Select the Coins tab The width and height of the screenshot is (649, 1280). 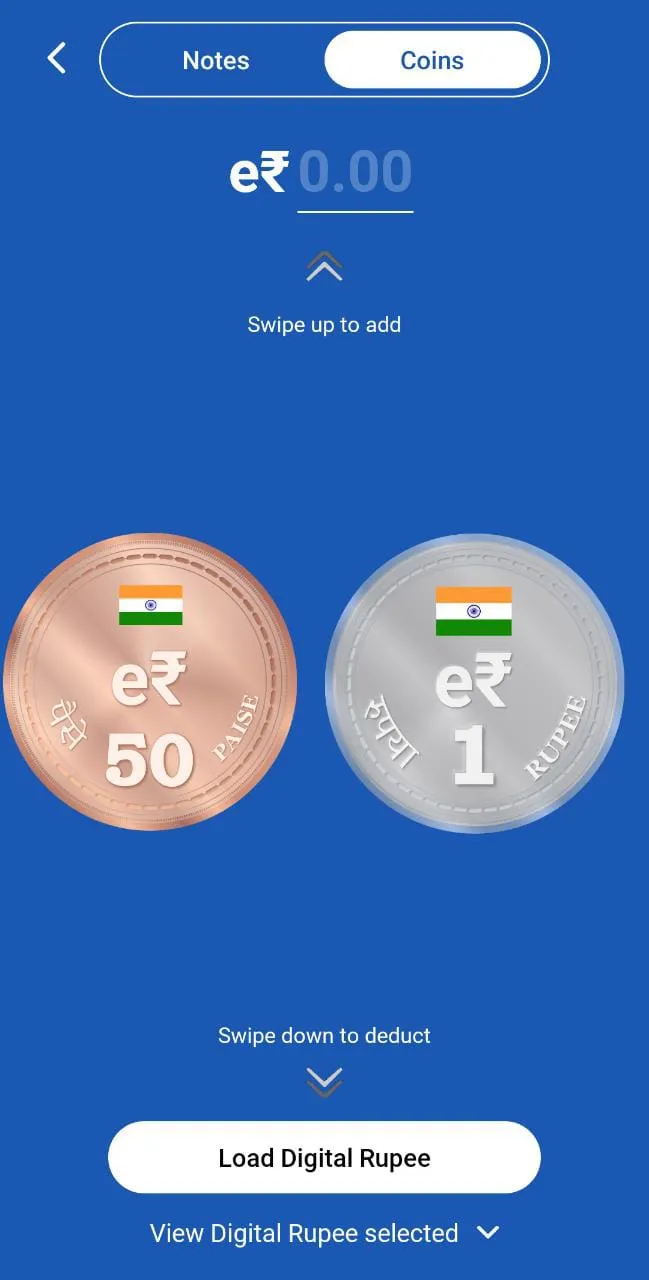pyautogui.click(x=432, y=60)
